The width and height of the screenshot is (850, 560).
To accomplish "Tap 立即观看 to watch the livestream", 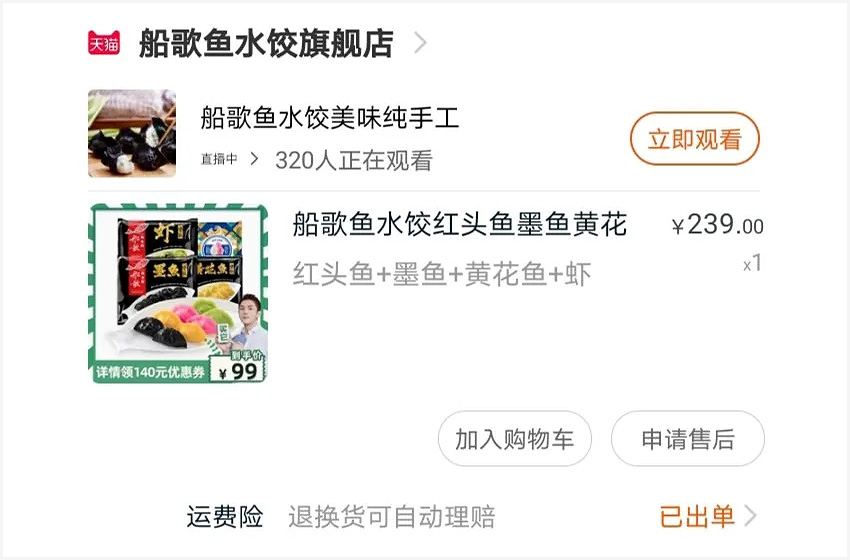I will click(694, 139).
